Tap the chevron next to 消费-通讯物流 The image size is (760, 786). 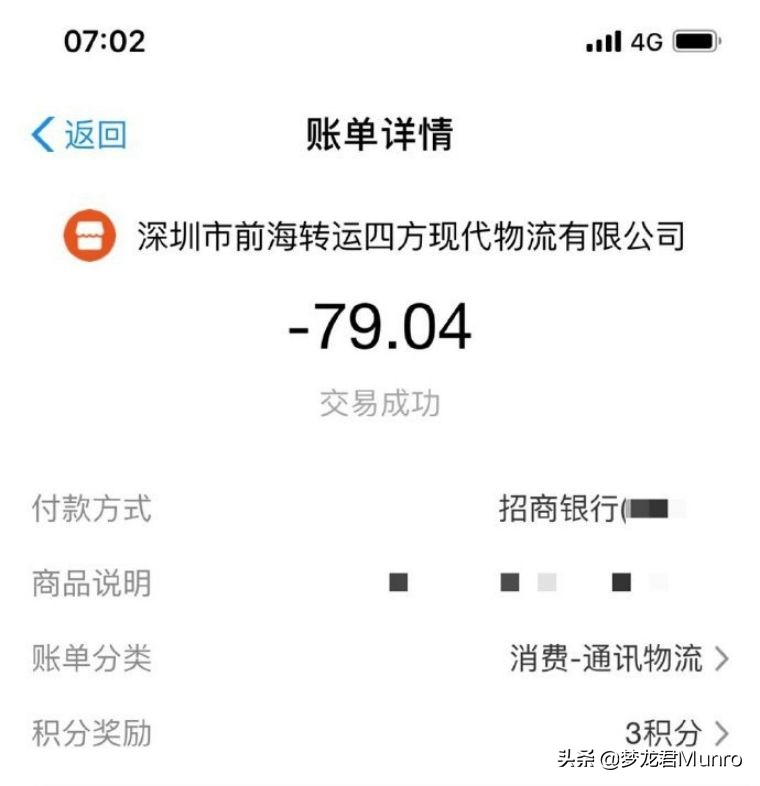(722, 656)
